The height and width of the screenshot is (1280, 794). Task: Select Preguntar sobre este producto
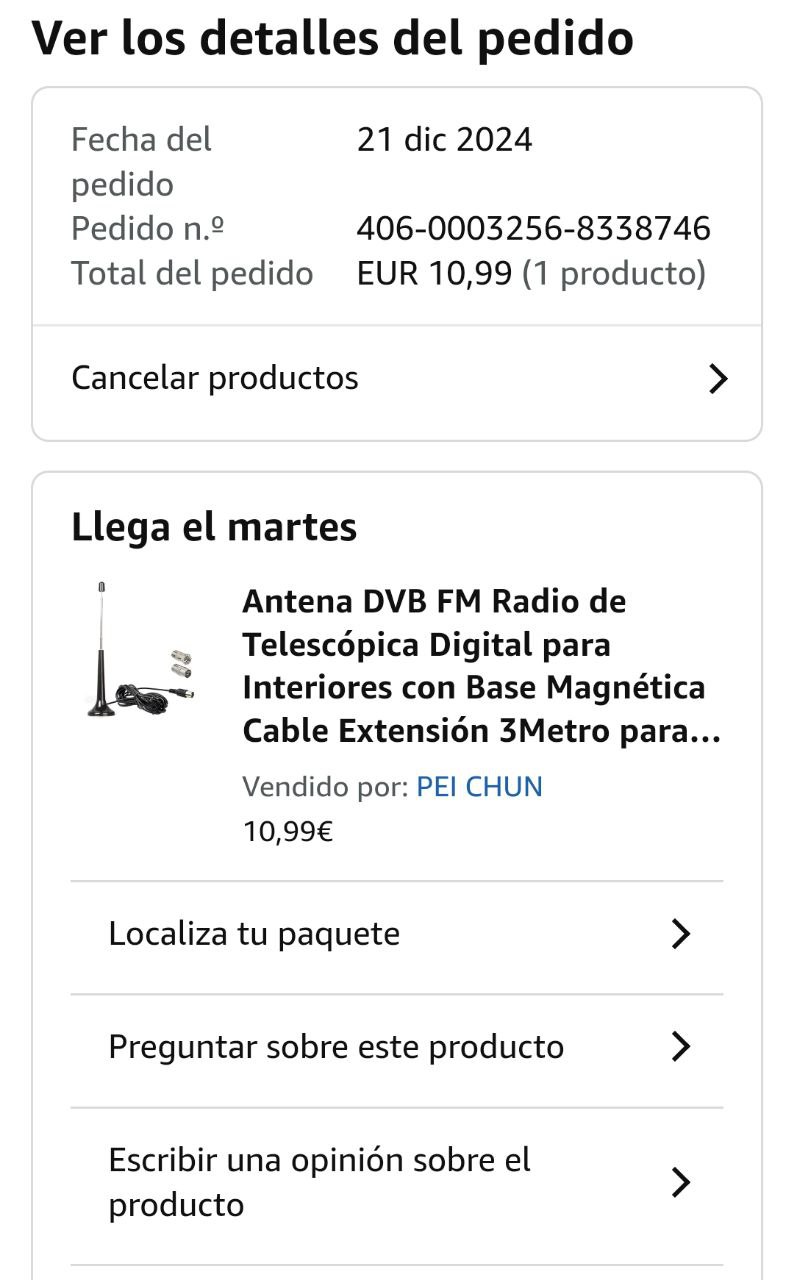pyautogui.click(x=397, y=1047)
